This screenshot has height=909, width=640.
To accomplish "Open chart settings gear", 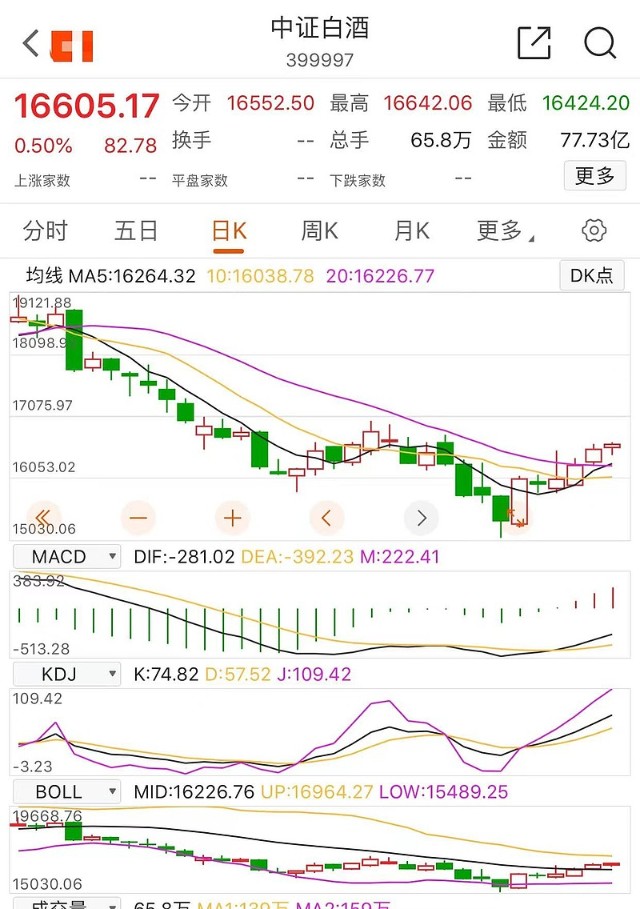I will click(x=594, y=232).
